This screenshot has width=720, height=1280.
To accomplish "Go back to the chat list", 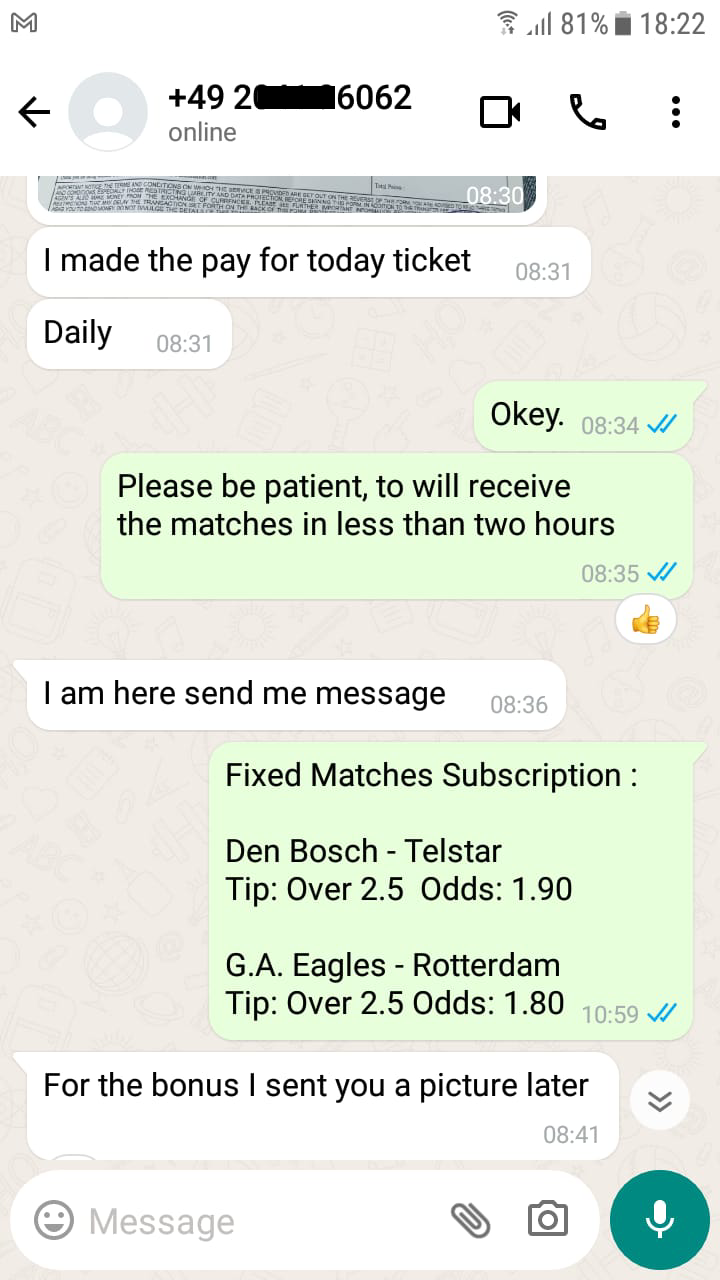I will [x=35, y=112].
